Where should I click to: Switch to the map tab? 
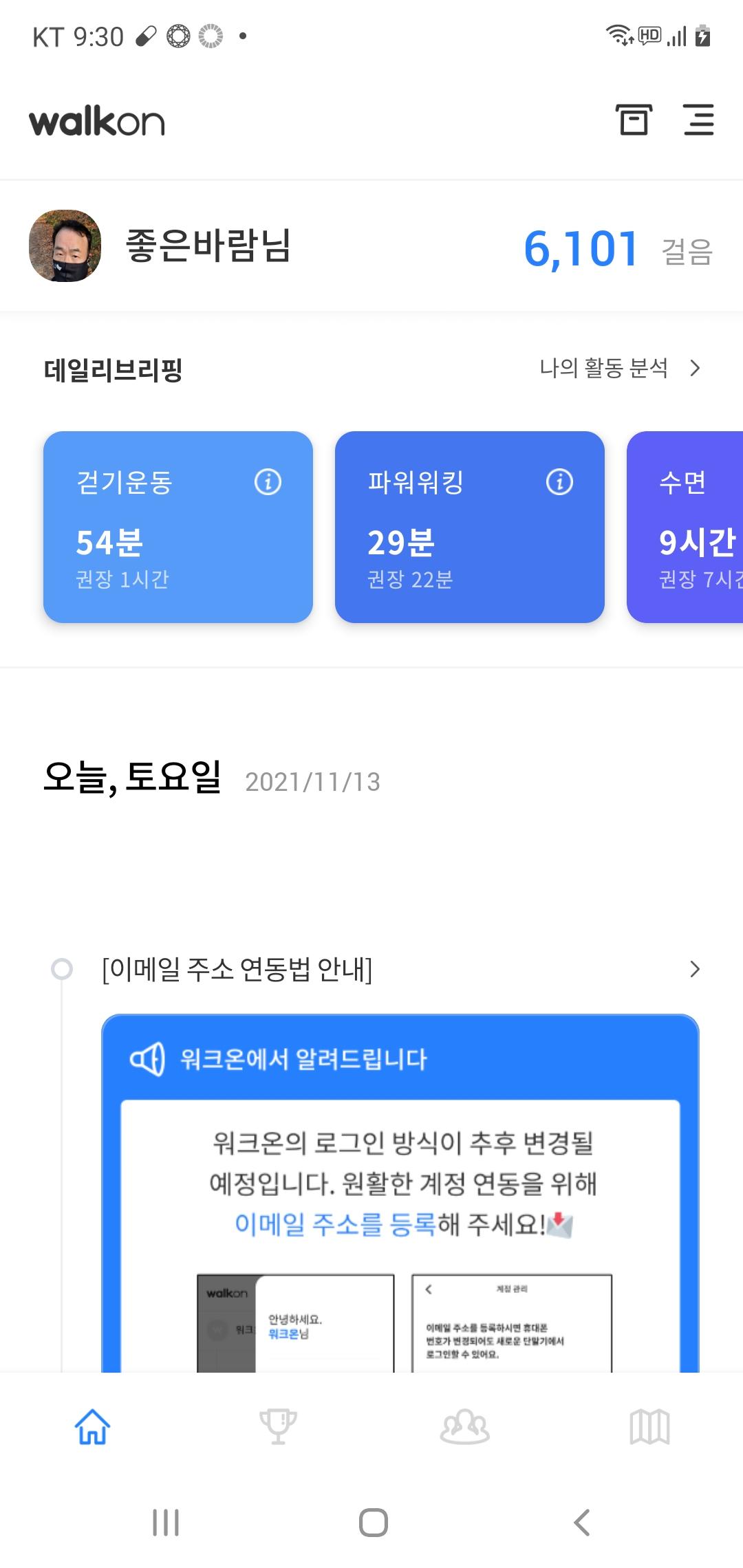[649, 1426]
